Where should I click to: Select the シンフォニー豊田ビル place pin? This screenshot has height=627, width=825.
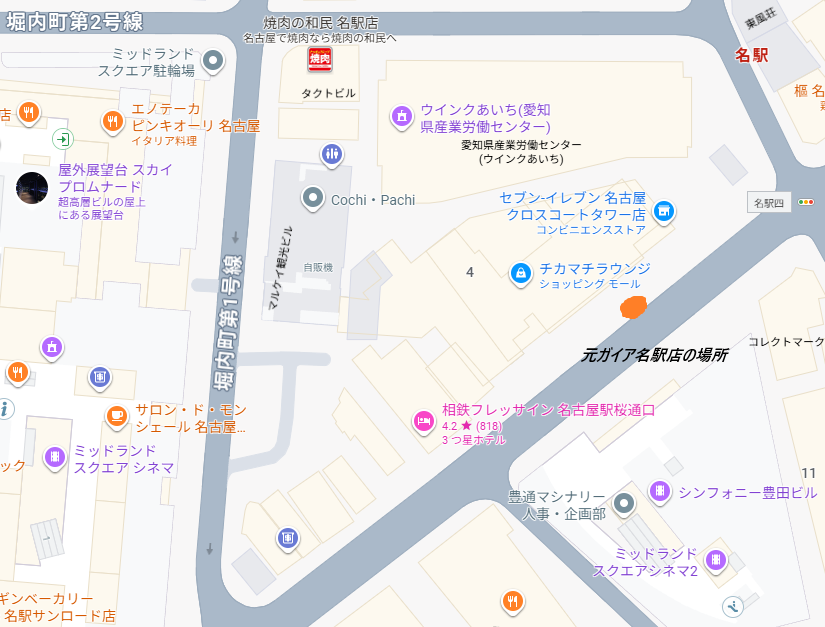pyautogui.click(x=659, y=490)
